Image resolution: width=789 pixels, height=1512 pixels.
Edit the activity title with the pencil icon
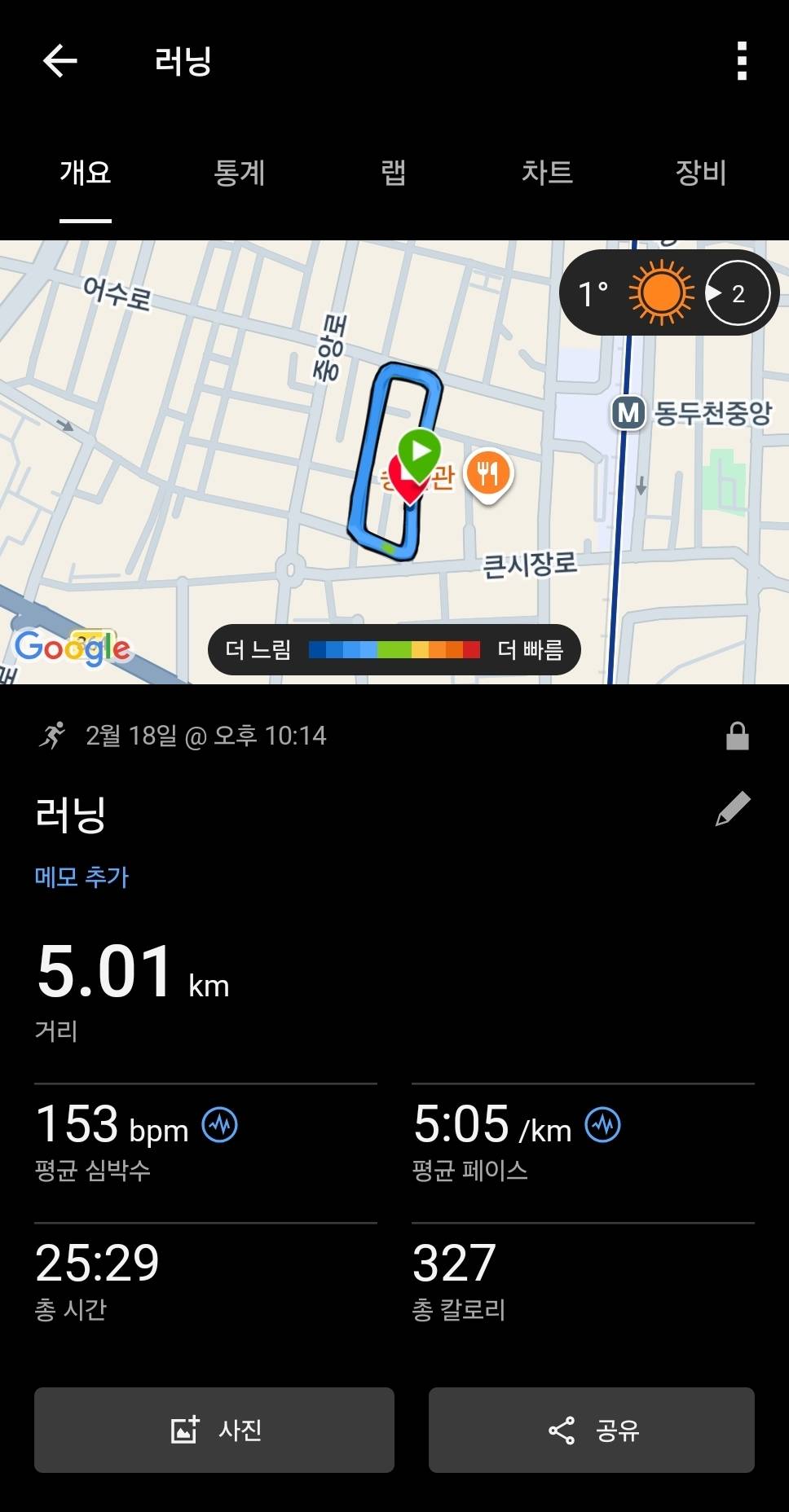[733, 808]
